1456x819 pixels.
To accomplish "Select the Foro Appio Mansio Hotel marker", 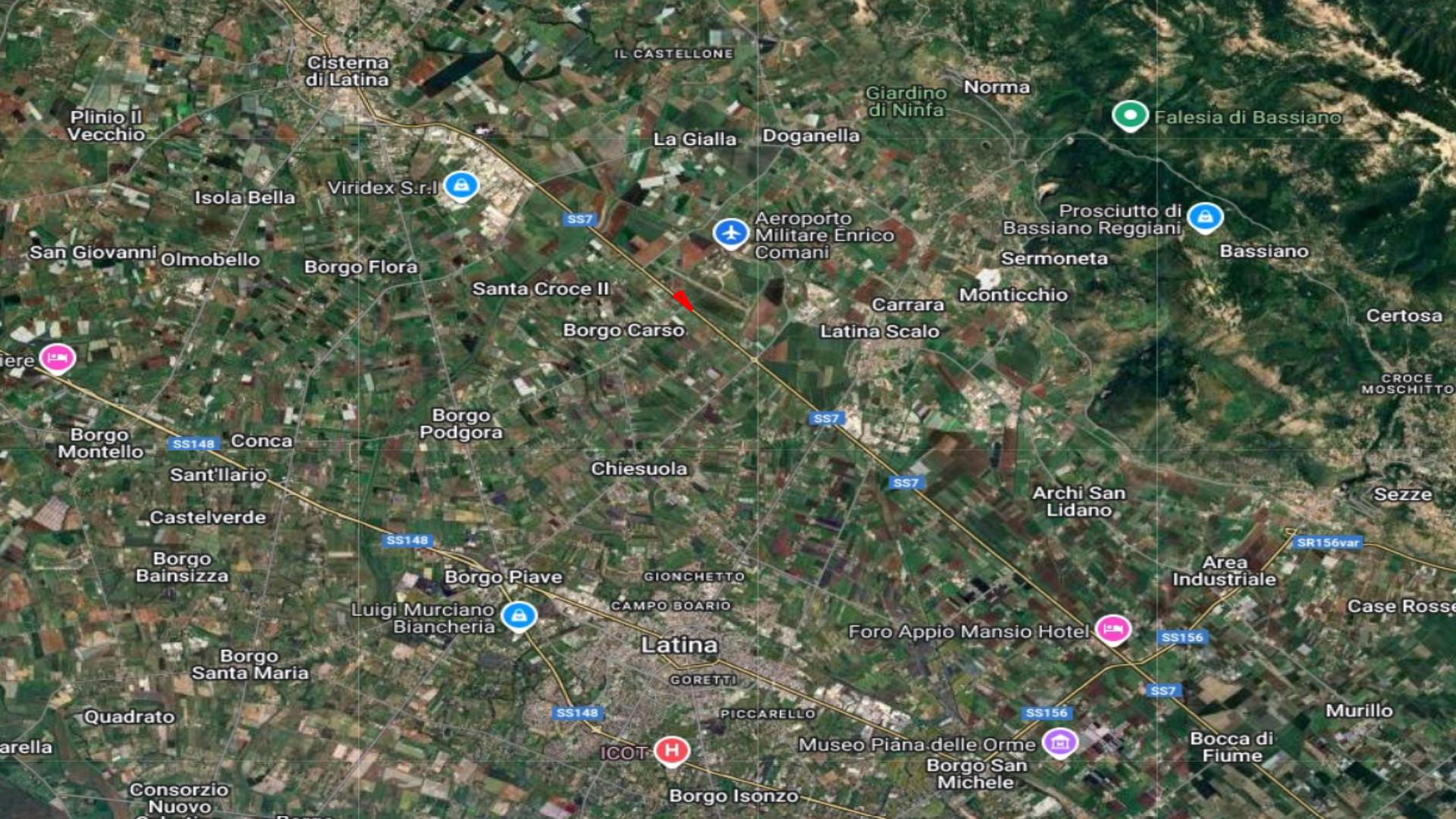I will pos(1112,629).
